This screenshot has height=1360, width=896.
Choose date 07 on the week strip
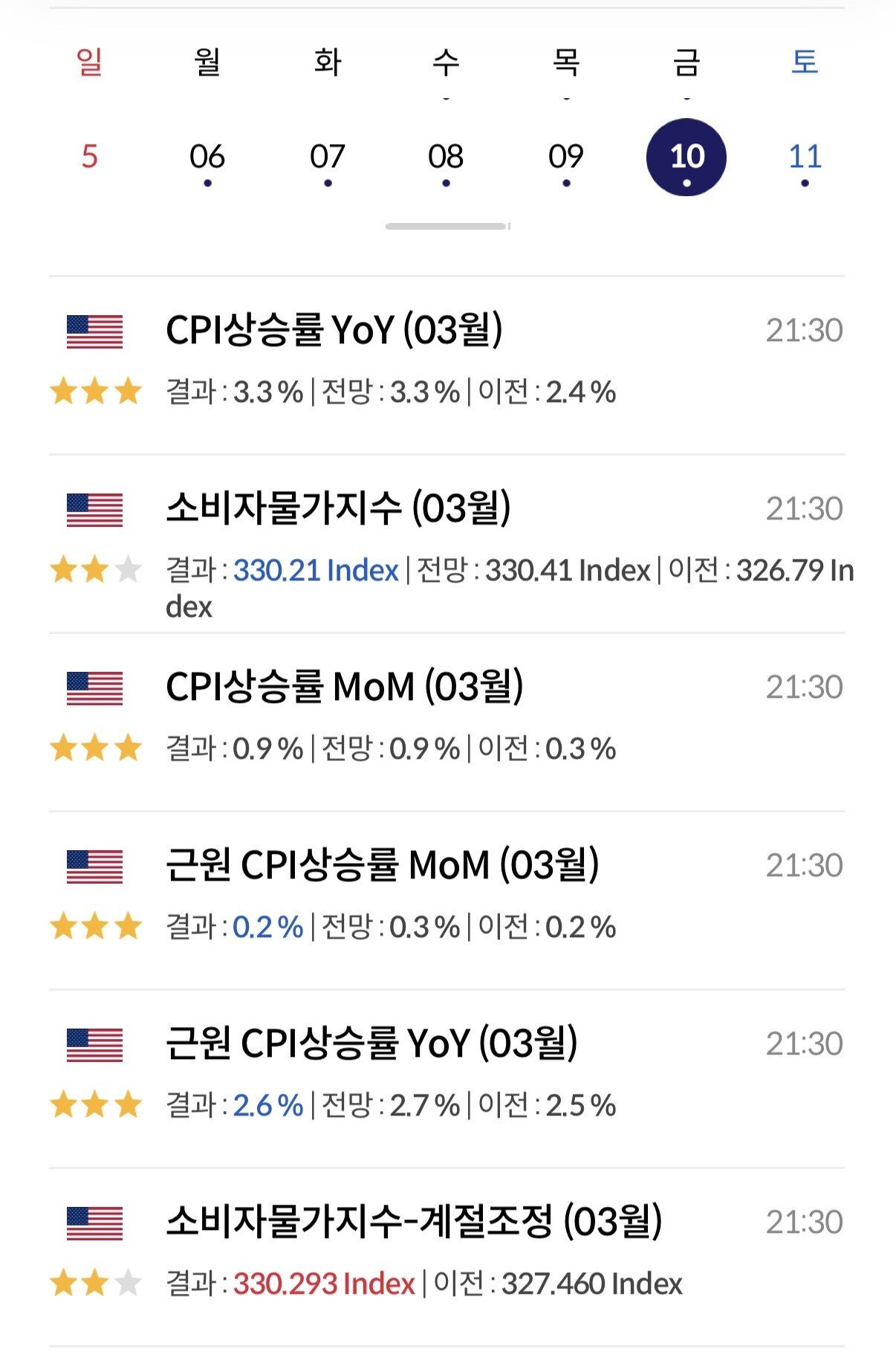(x=327, y=157)
